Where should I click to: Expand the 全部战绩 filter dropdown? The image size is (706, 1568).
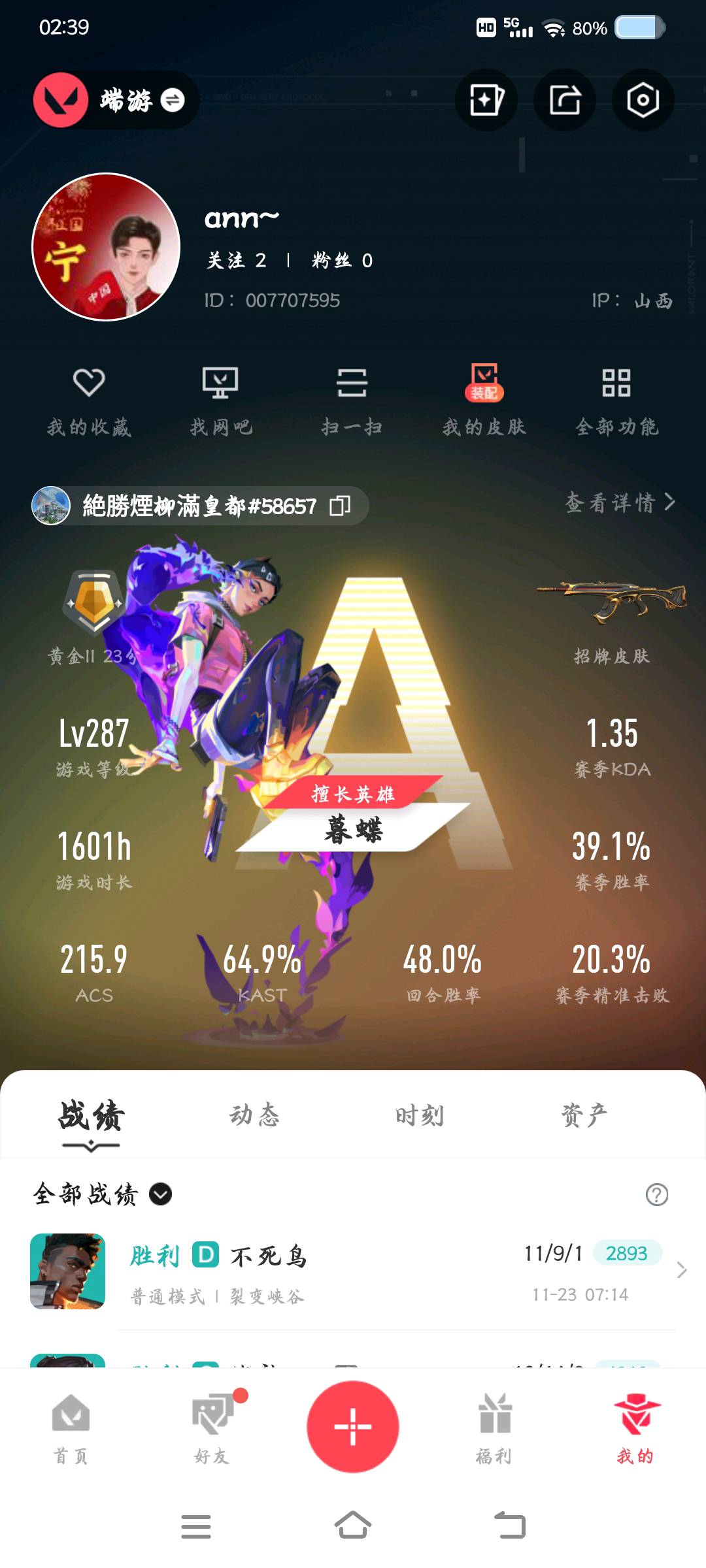160,1194
